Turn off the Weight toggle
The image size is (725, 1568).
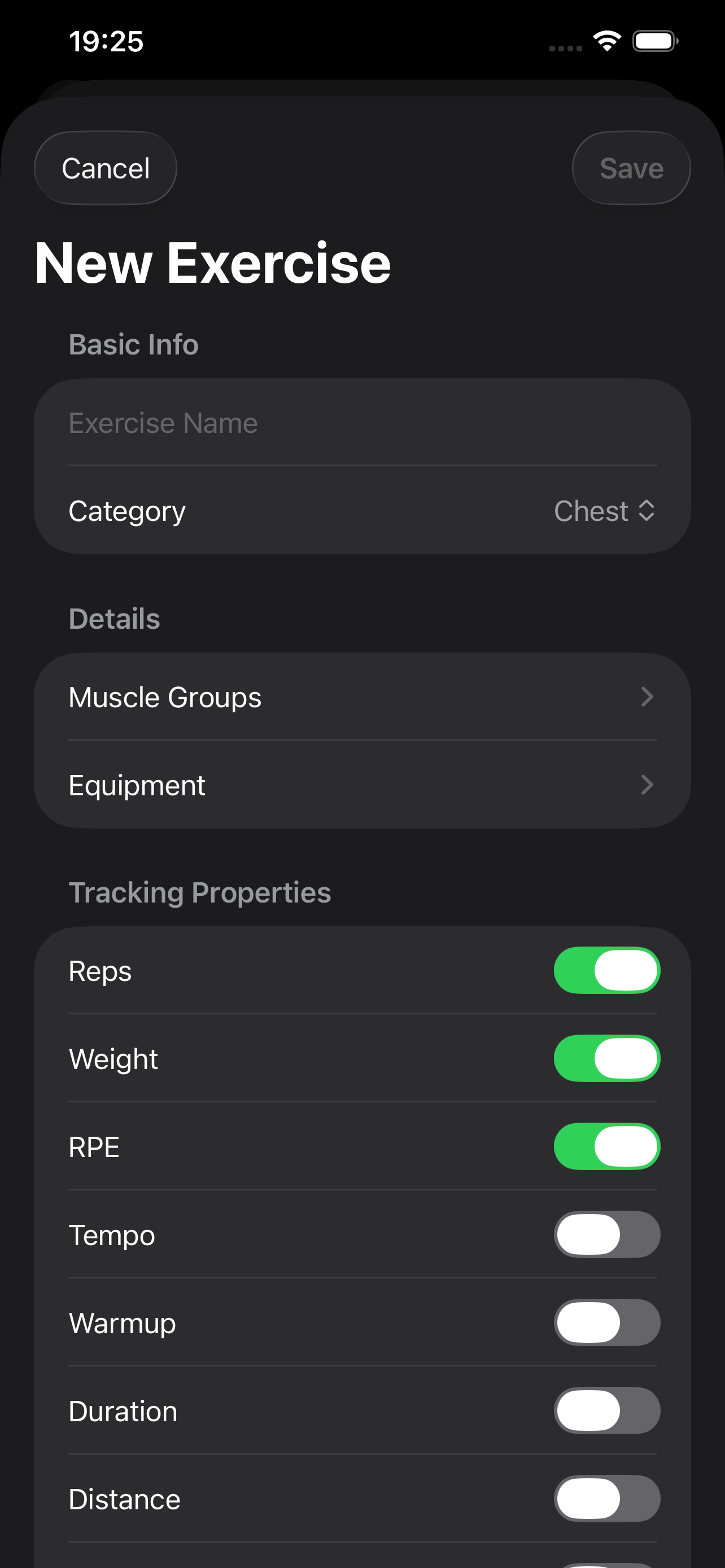(x=606, y=1058)
